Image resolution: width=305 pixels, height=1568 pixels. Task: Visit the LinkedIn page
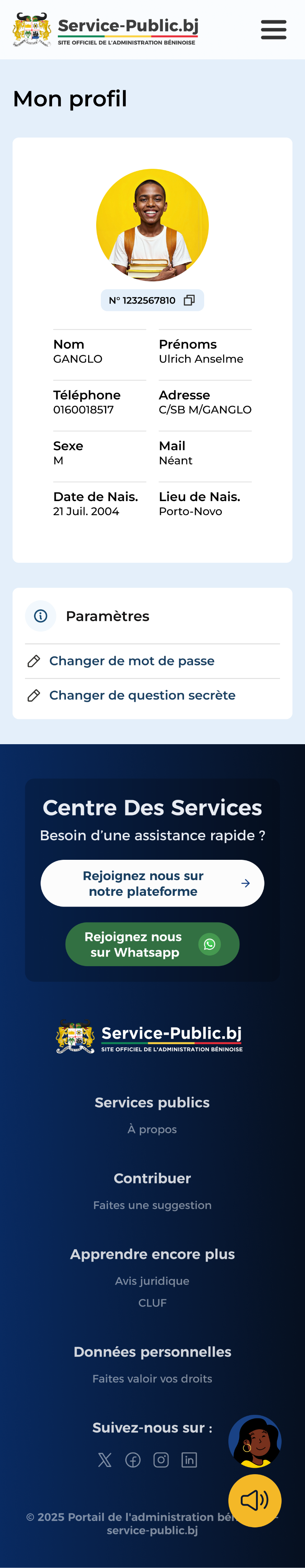click(x=189, y=1460)
